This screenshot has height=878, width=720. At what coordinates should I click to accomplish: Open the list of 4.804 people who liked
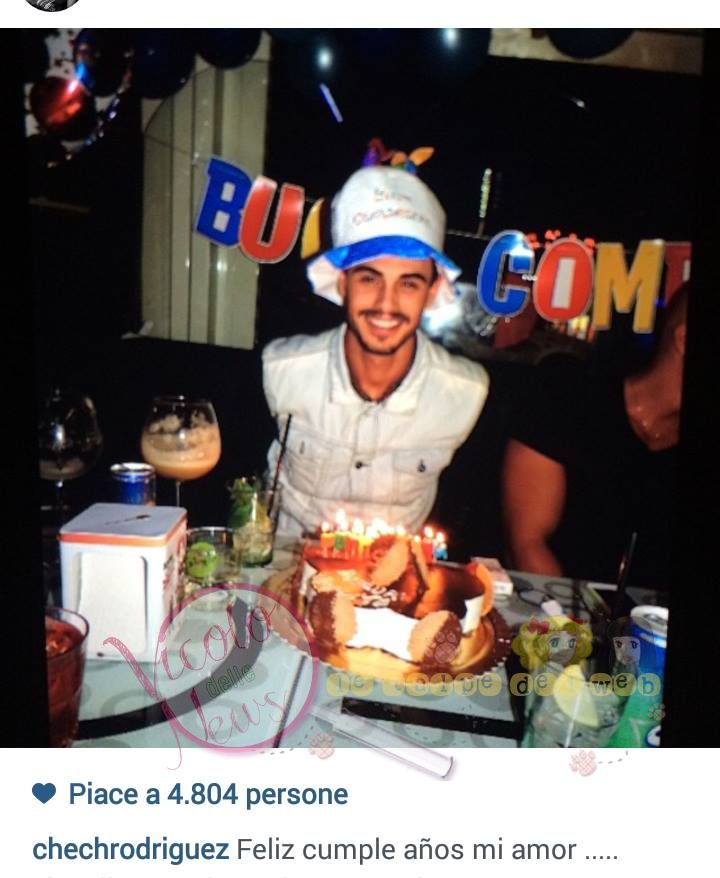207,795
